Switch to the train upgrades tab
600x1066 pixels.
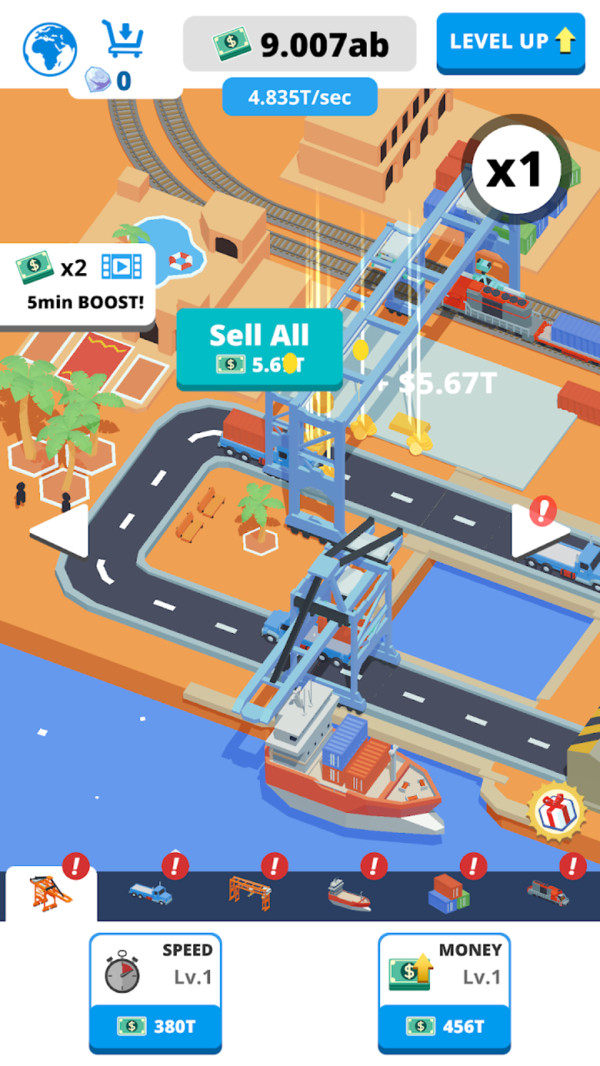[548, 893]
